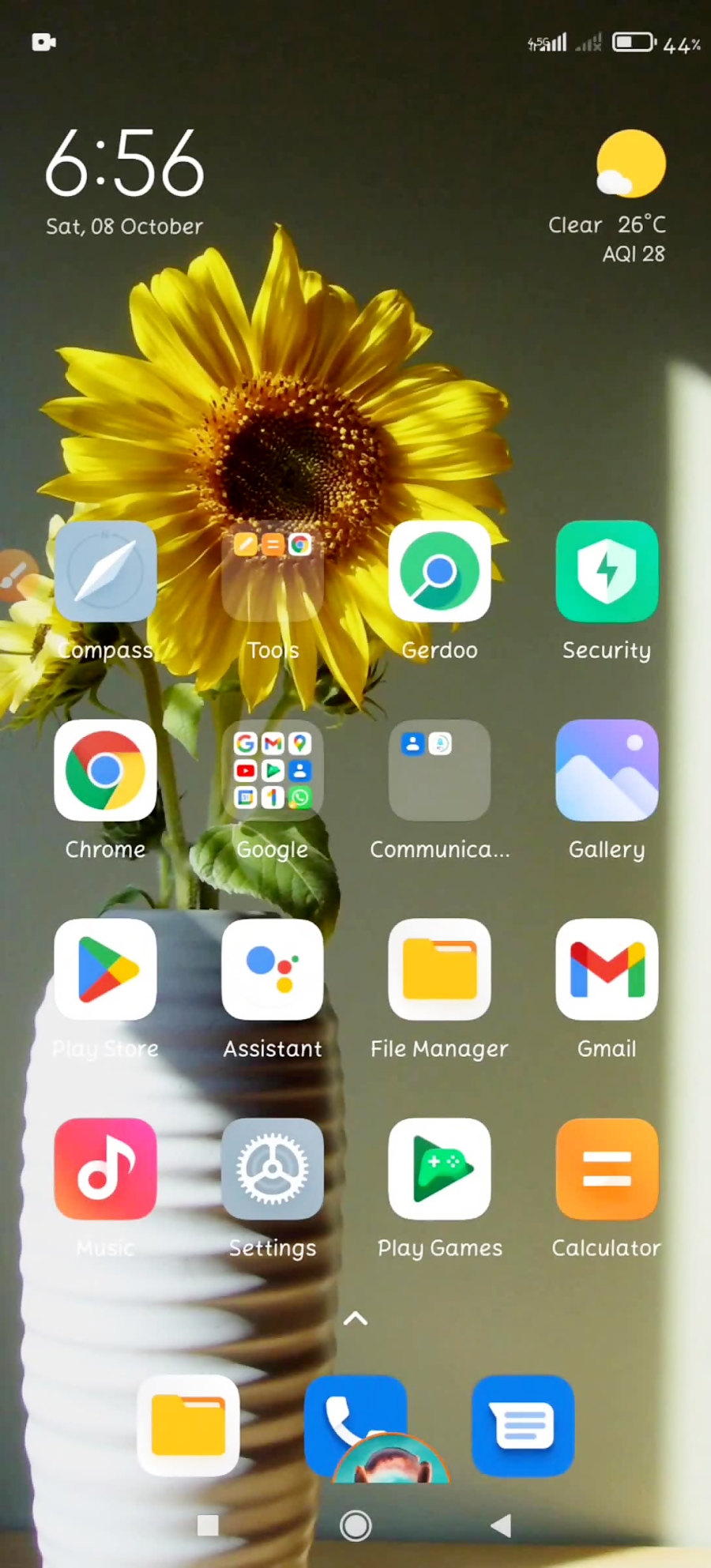Tap the recent apps square button
The image size is (711, 1568).
(x=208, y=1525)
